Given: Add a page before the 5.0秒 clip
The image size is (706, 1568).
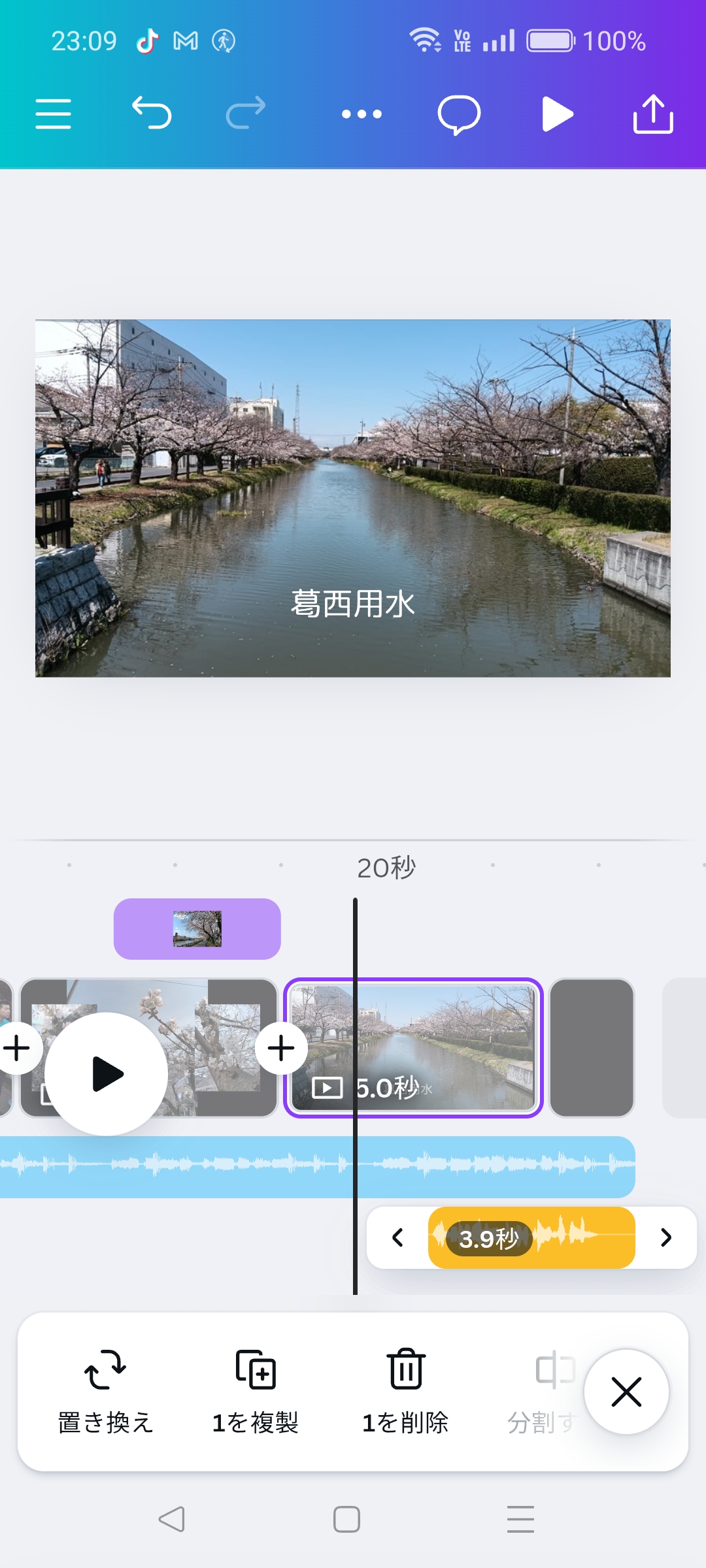Looking at the screenshot, I should point(282,1049).
